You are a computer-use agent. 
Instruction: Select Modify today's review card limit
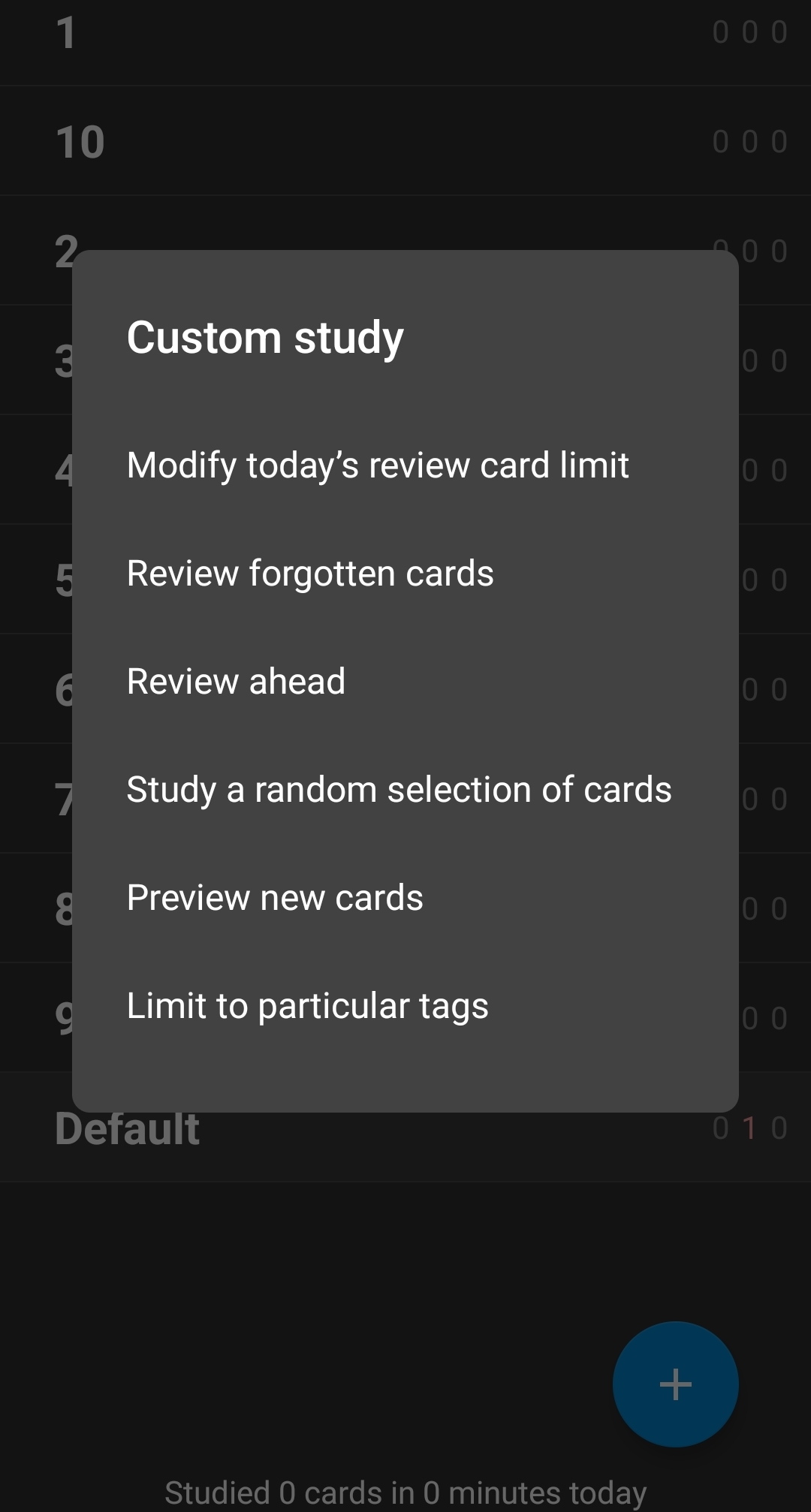click(378, 465)
